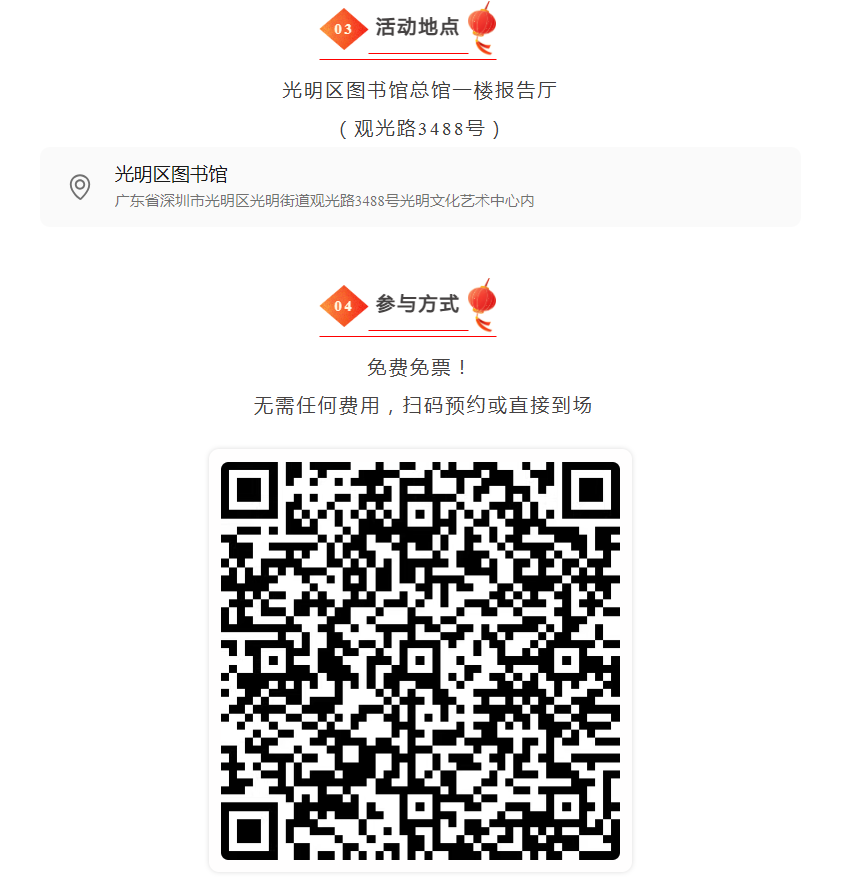Open the 光明区图书馆 location card

coord(420,187)
